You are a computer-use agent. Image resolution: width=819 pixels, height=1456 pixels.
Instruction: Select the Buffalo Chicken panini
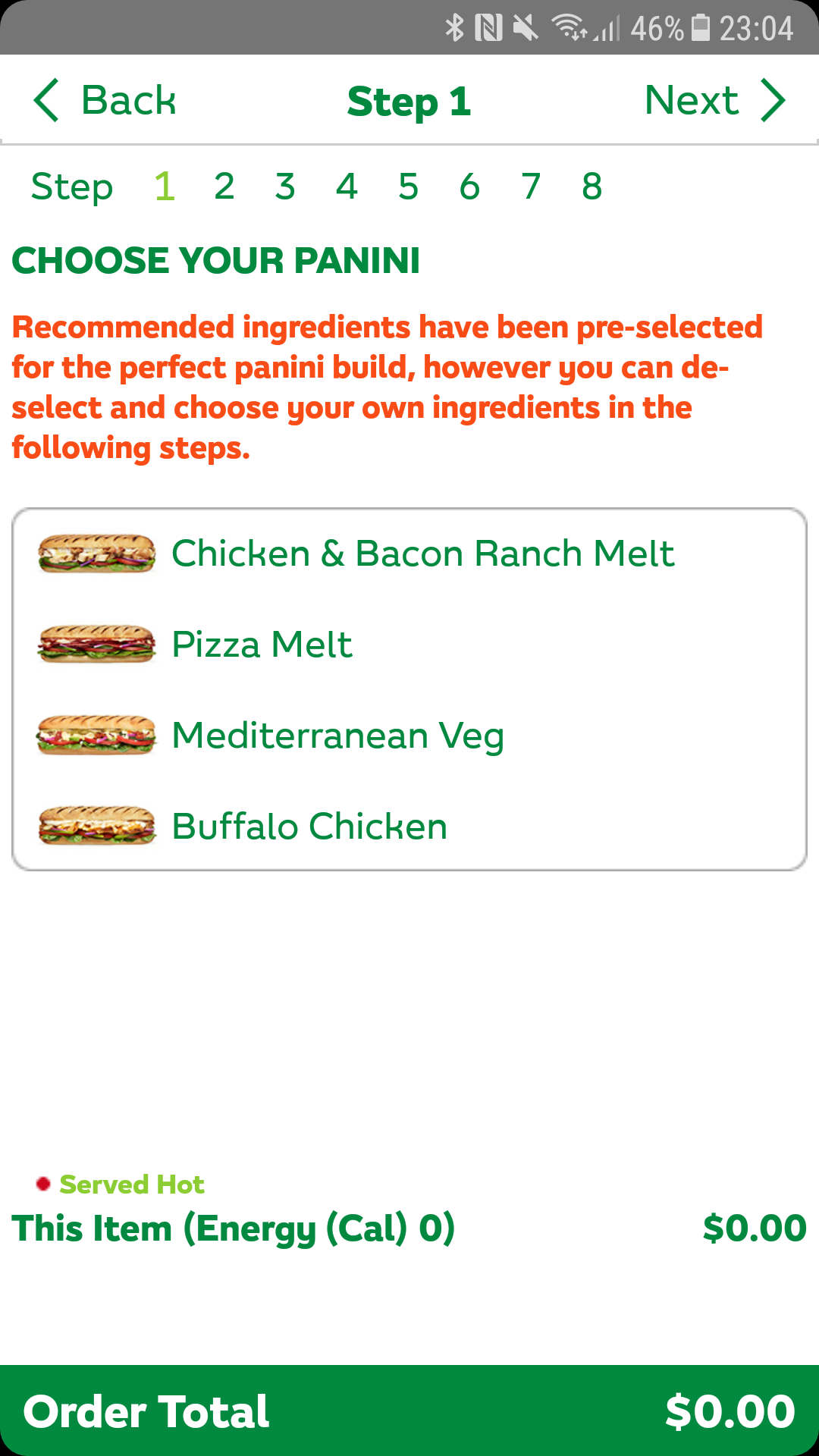pos(309,827)
